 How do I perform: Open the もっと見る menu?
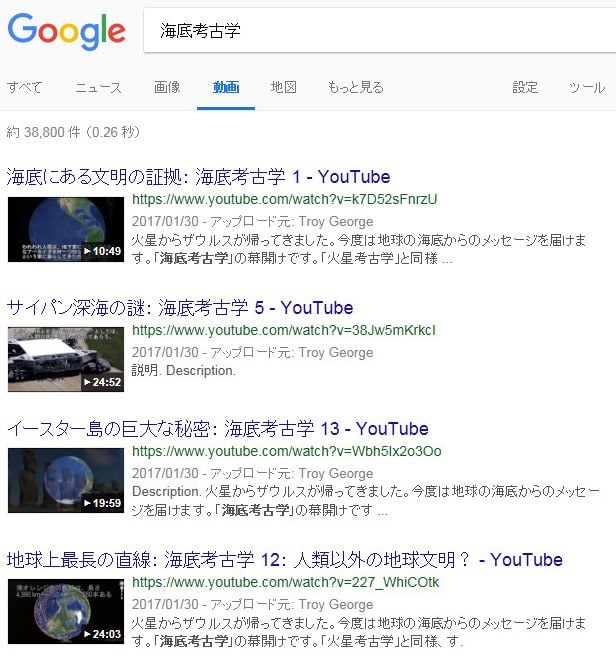coord(355,87)
